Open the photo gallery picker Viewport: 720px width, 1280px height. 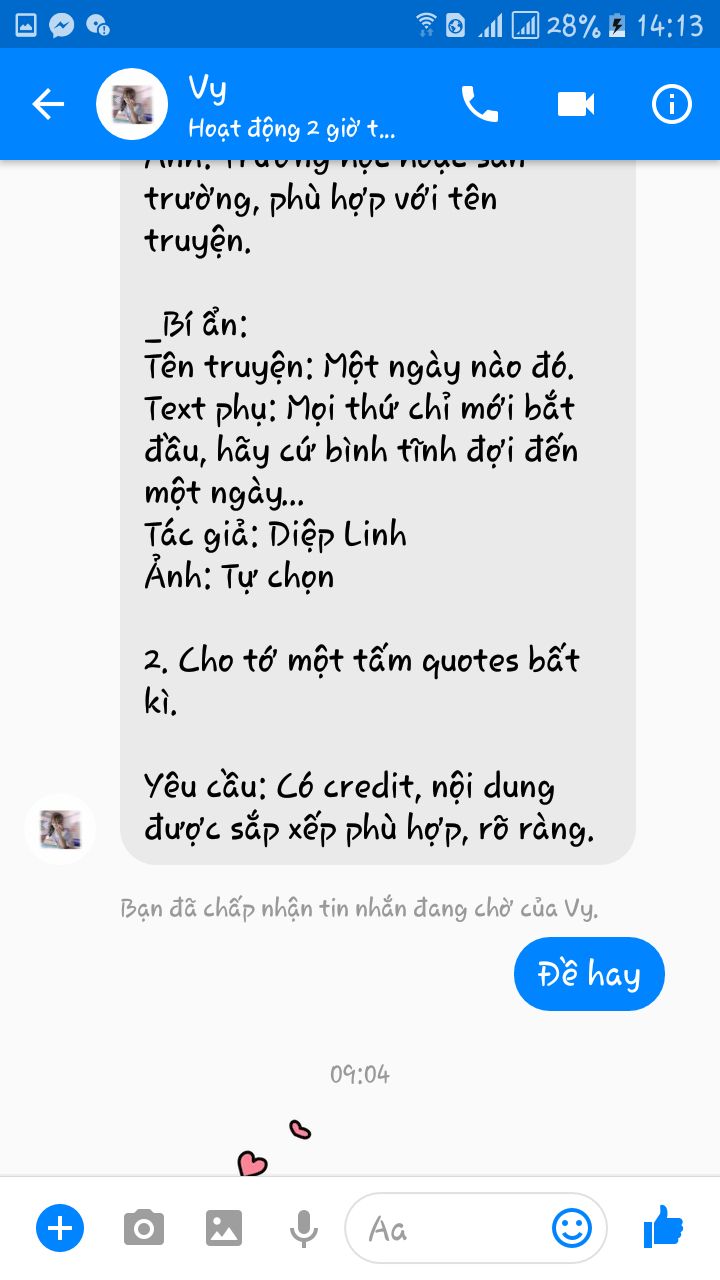pyautogui.click(x=224, y=1228)
